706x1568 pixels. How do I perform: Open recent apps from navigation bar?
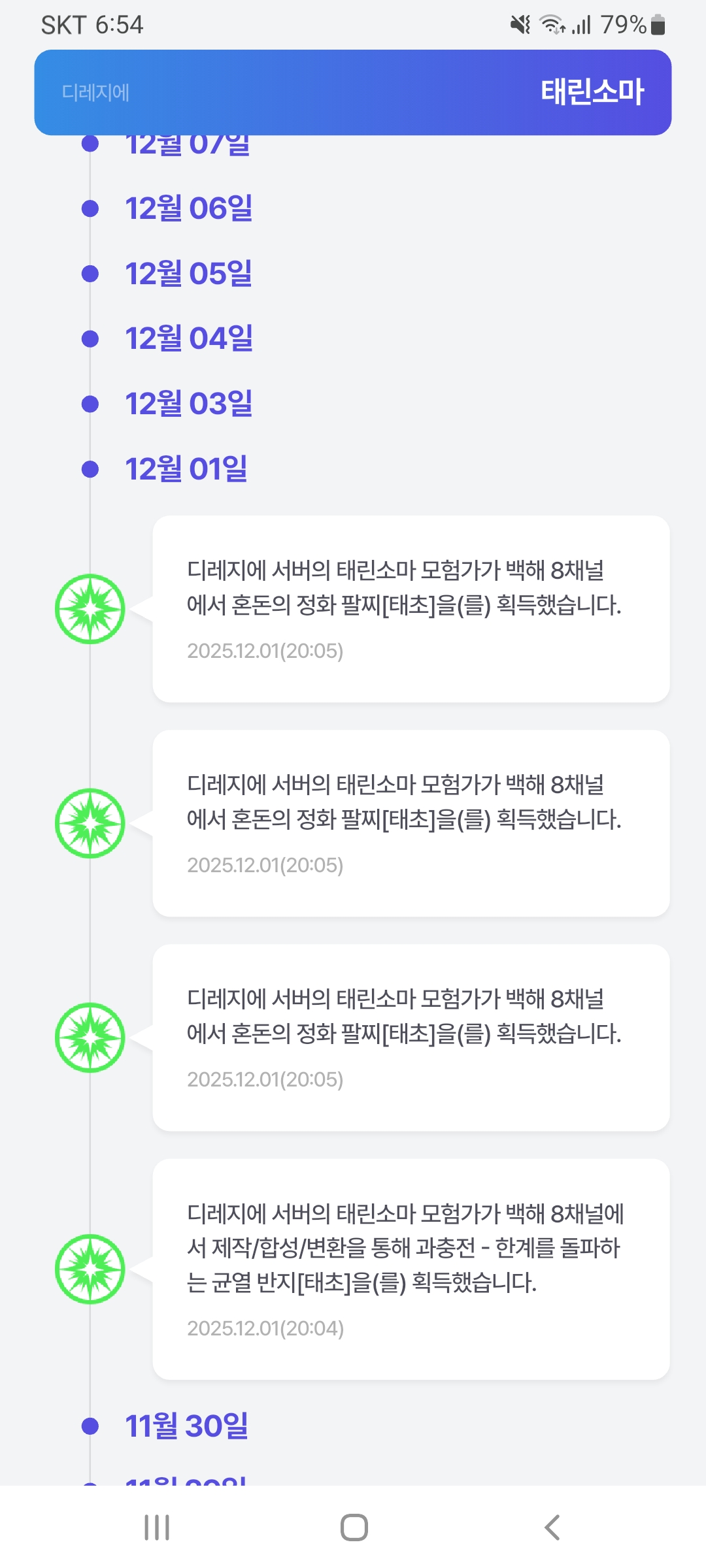click(x=157, y=1527)
